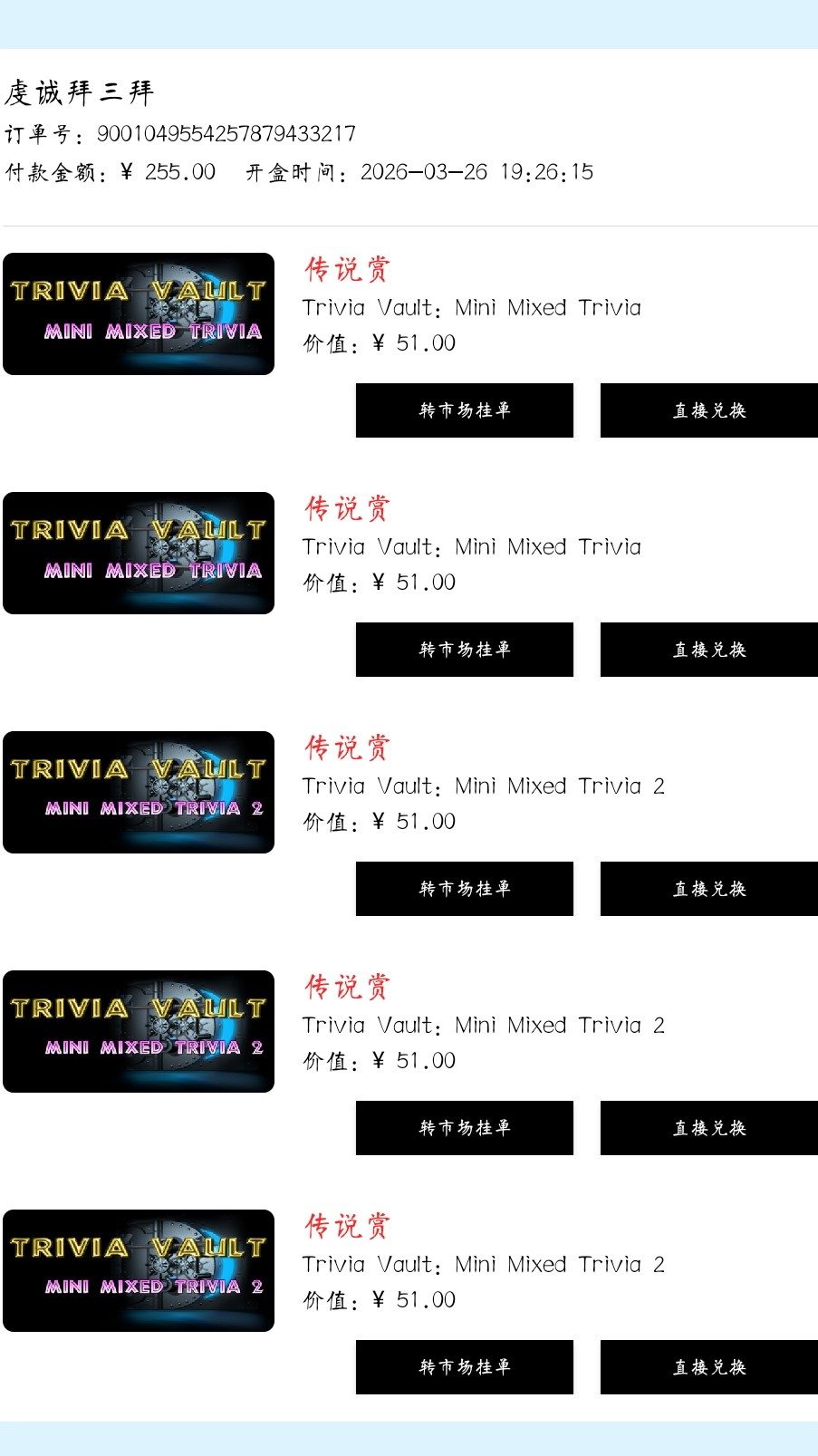Tap 转市场挂单 for the first Mini Mixed Trivia prize
Image resolution: width=818 pixels, height=1456 pixels.
464,410
